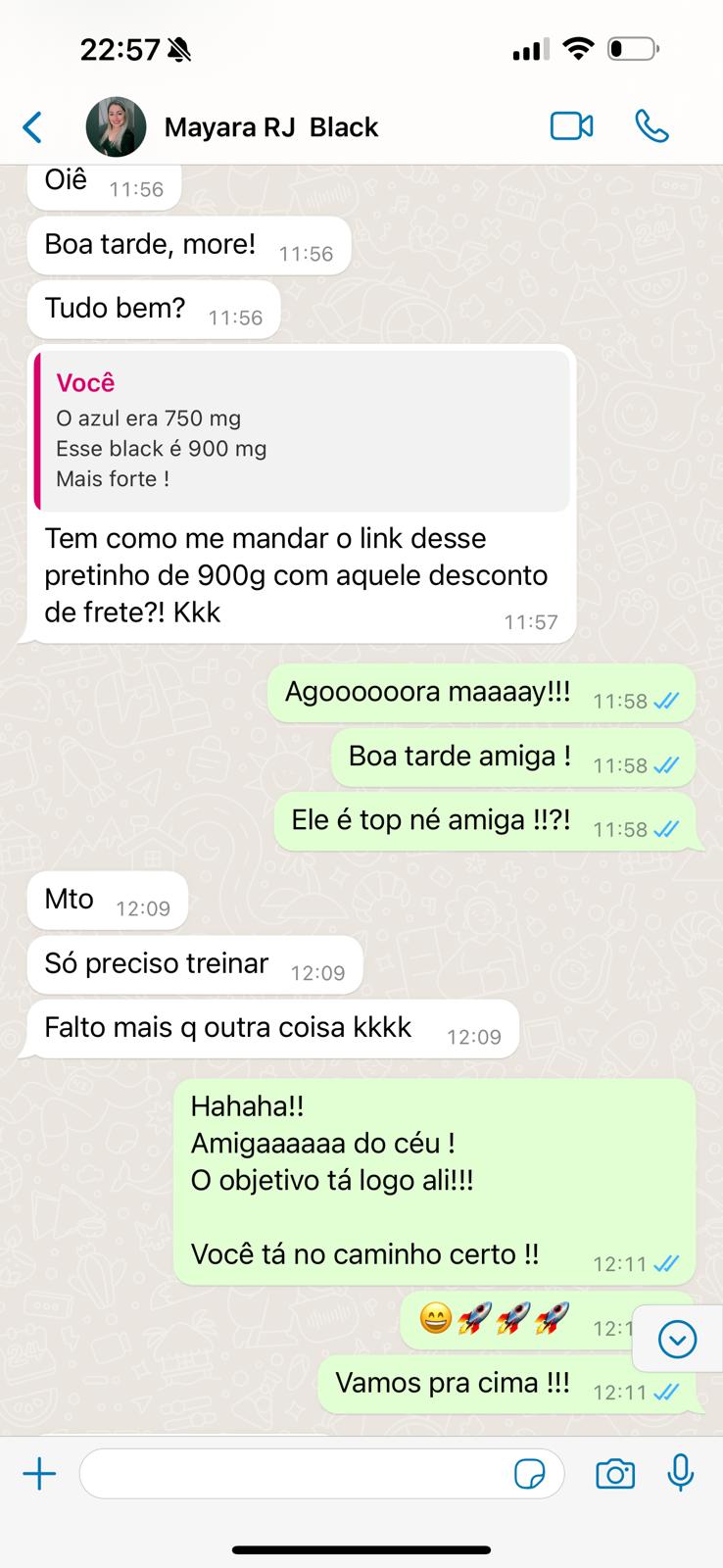Open the plus attachment menu
This screenshot has width=723, height=1568.
pos(39,1473)
